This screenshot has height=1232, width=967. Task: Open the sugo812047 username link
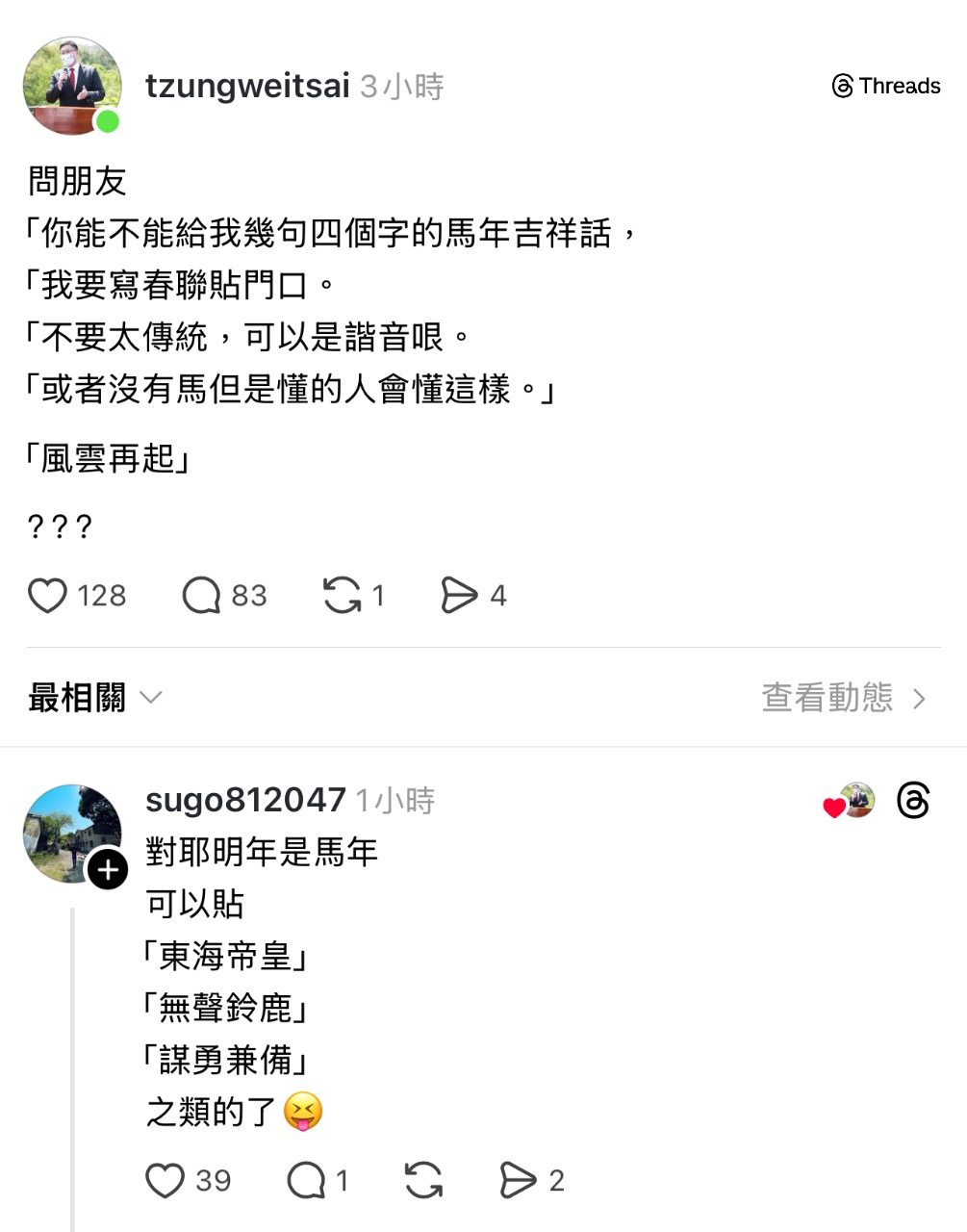(x=245, y=800)
